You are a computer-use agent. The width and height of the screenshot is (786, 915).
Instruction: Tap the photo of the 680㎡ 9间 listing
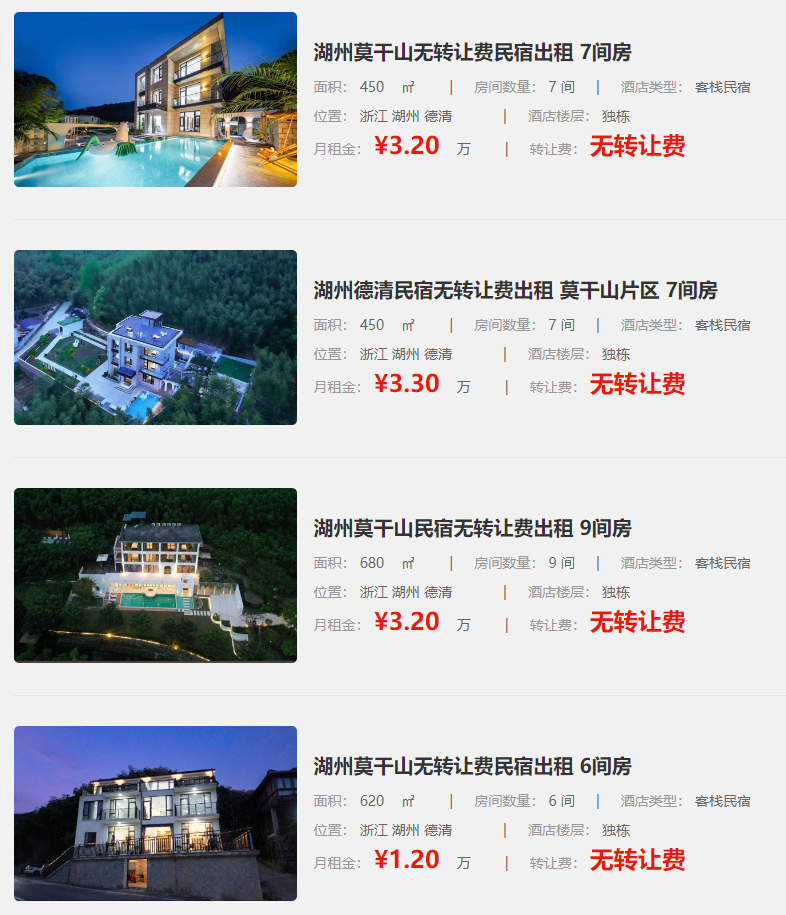point(155,575)
